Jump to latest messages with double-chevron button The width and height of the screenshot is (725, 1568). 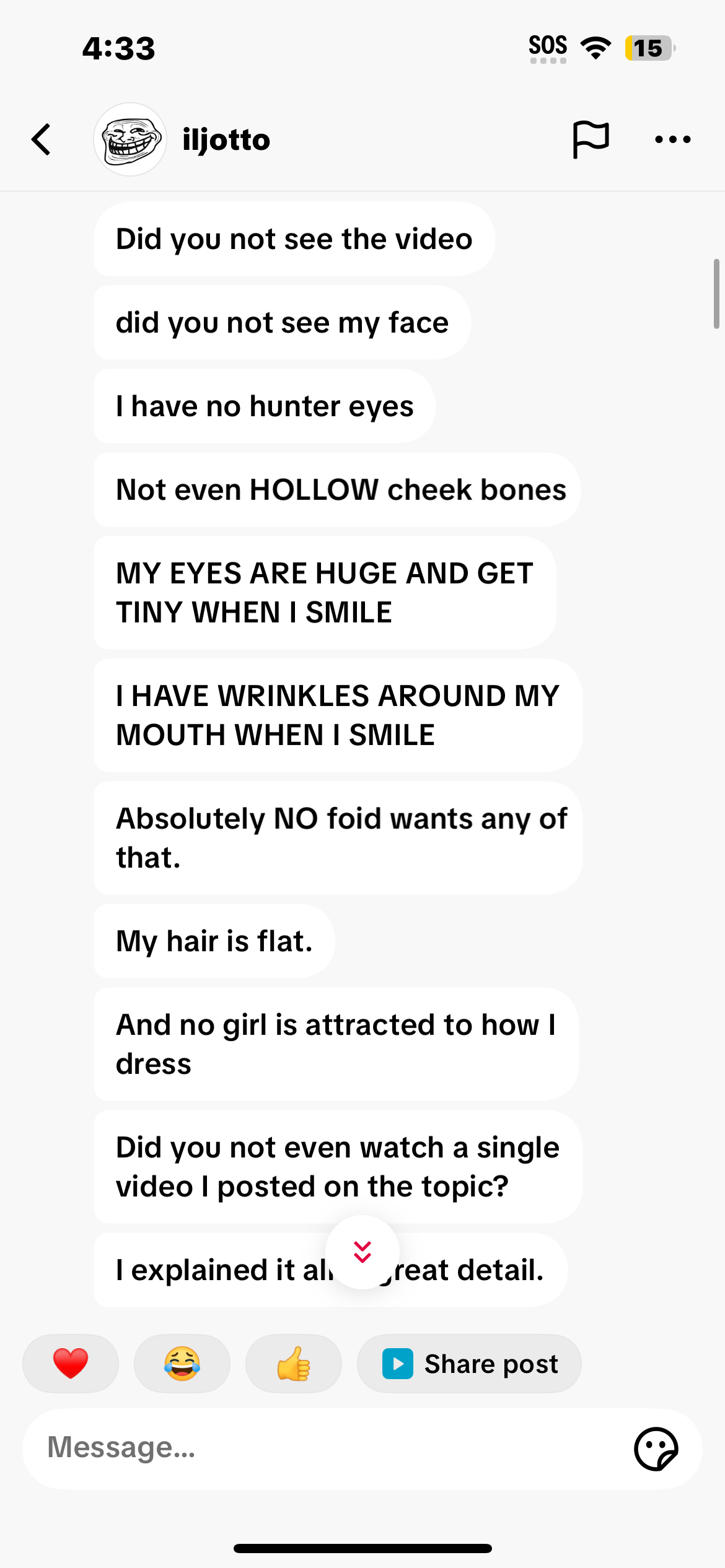pos(362,1252)
